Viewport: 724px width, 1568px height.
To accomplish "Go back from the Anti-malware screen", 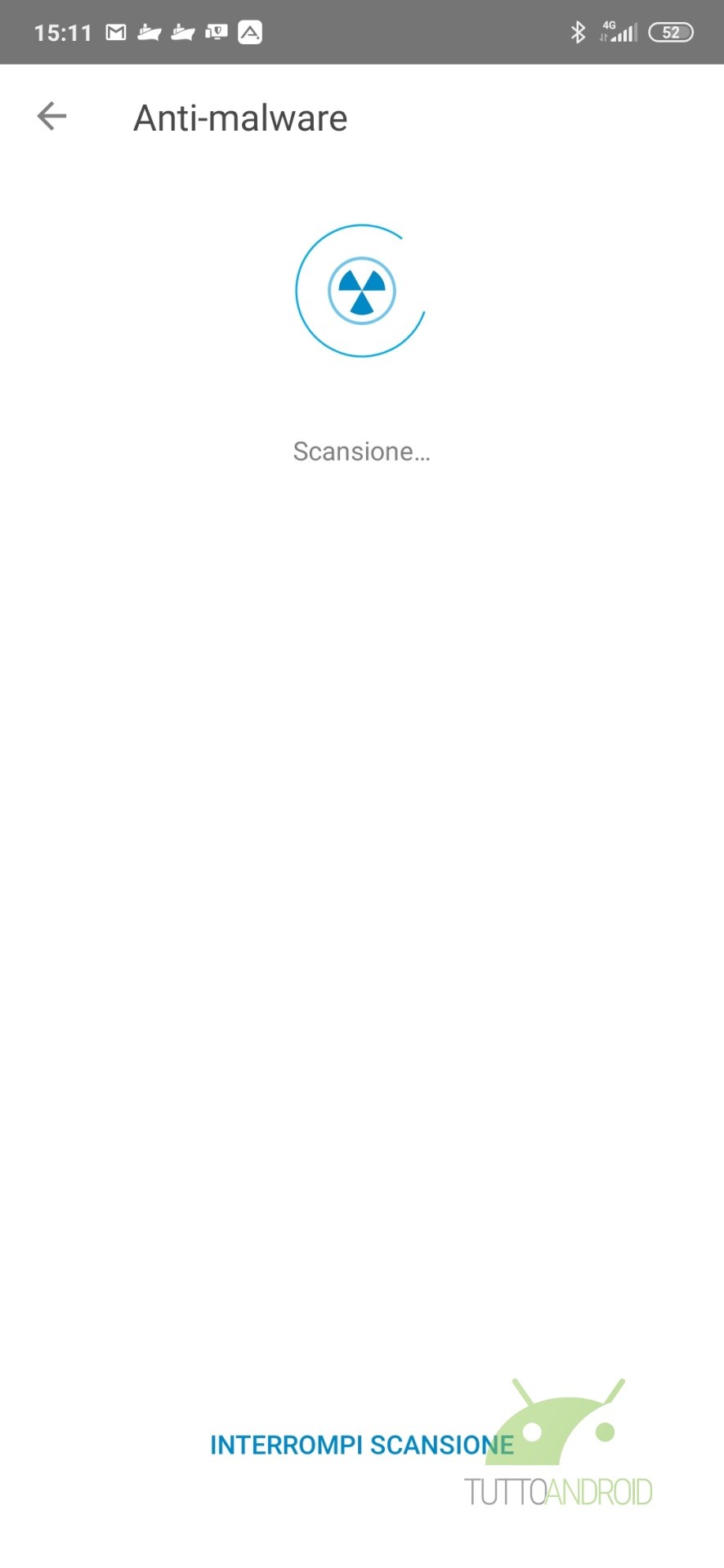I will [x=51, y=117].
